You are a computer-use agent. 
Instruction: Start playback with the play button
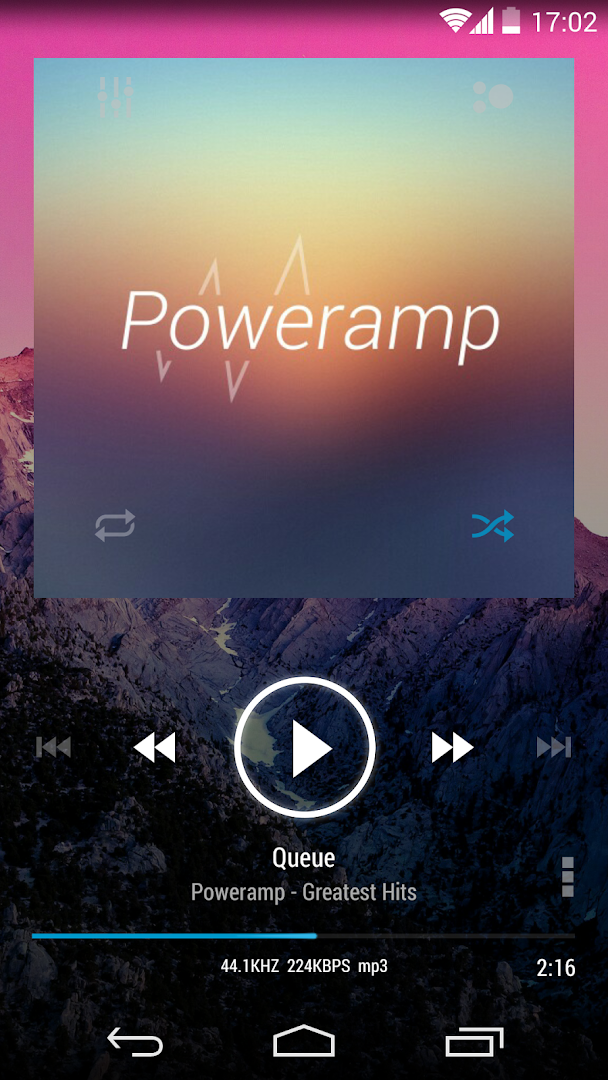pyautogui.click(x=304, y=747)
